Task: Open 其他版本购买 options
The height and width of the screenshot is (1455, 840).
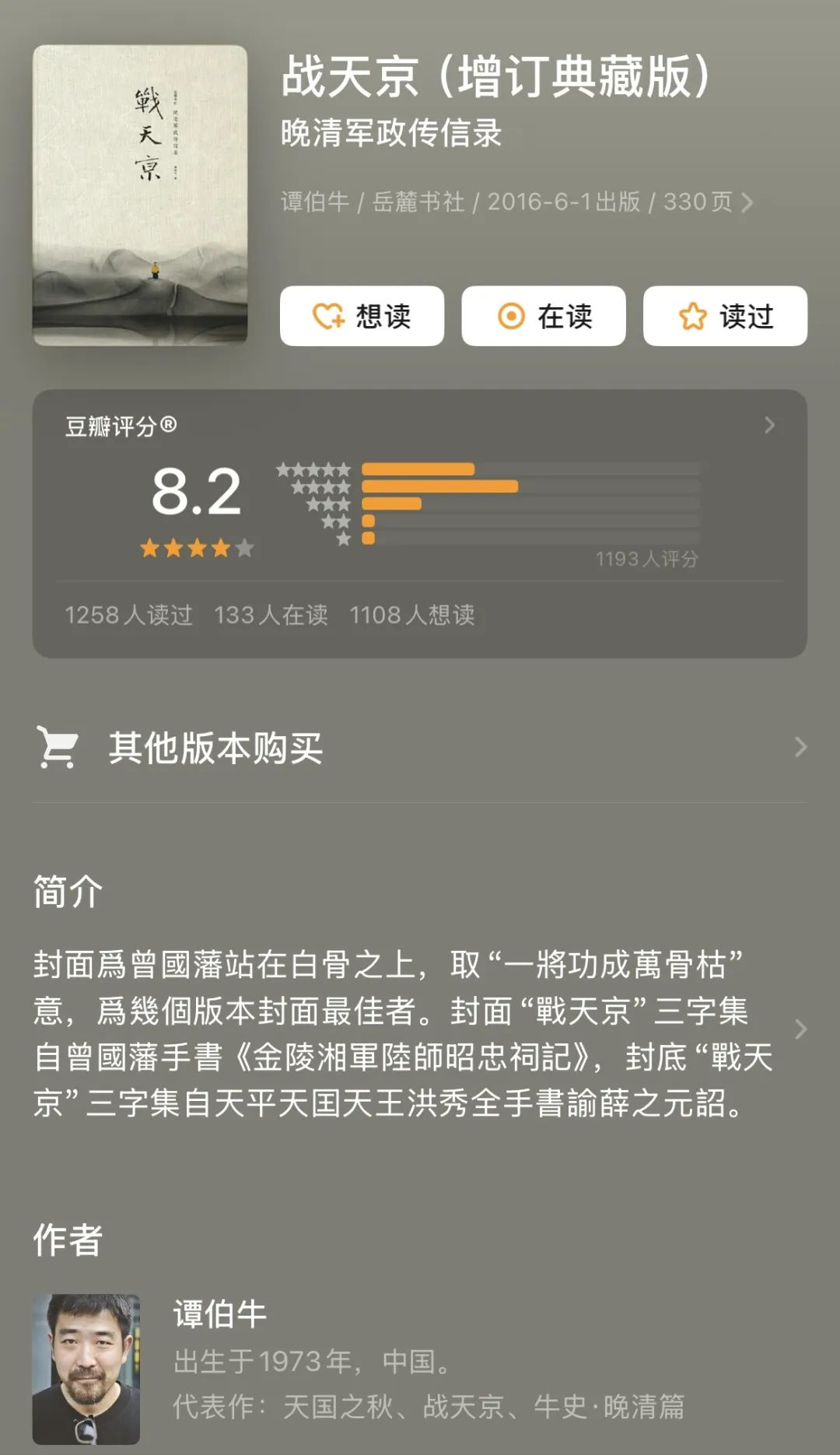Action: click(x=420, y=748)
